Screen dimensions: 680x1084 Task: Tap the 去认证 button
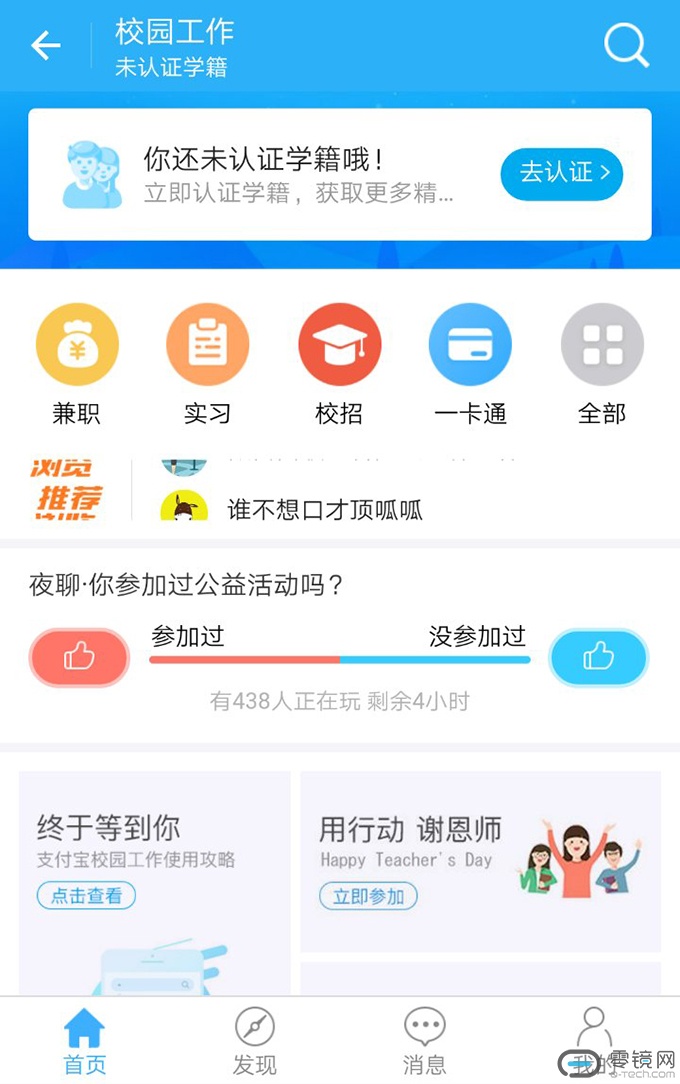point(562,173)
